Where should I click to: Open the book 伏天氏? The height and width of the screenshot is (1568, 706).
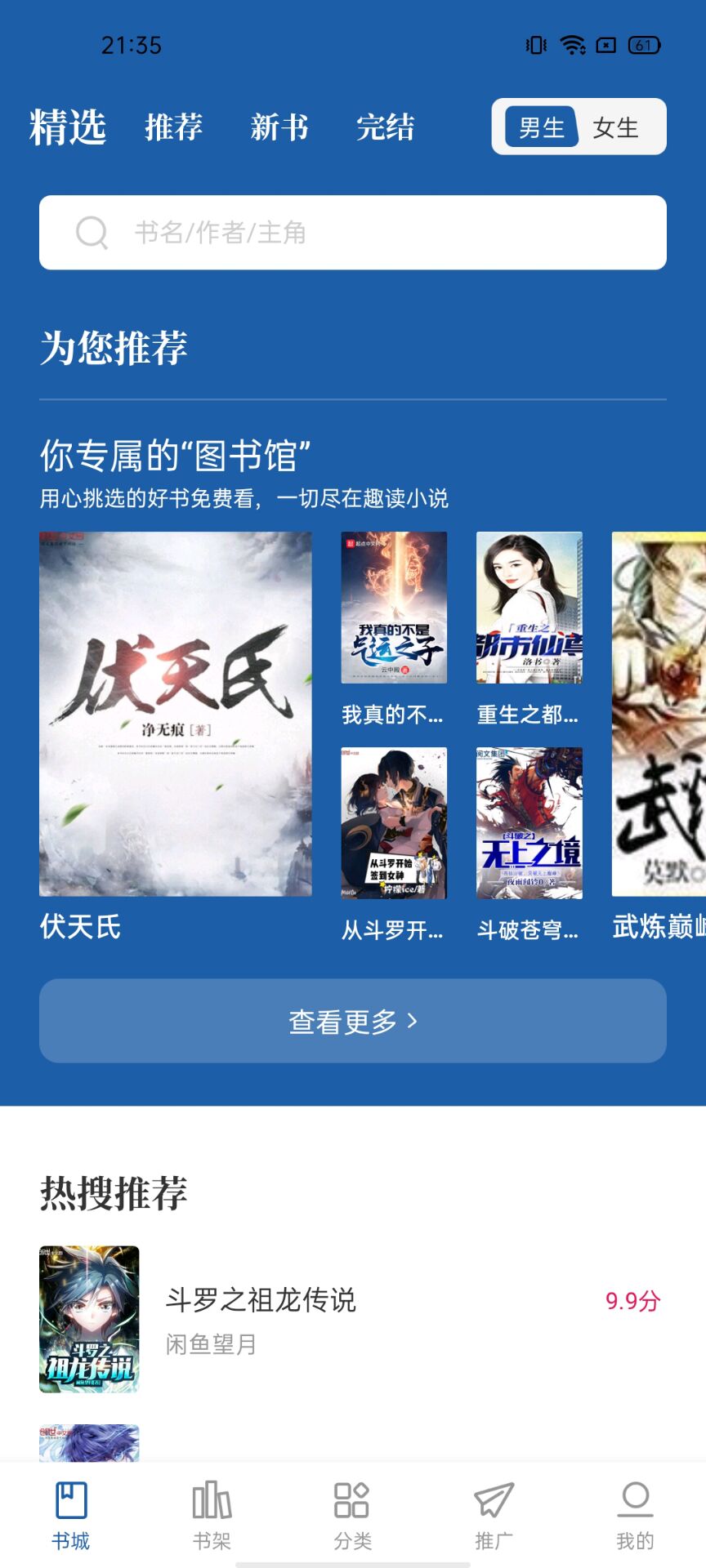pyautogui.click(x=176, y=715)
